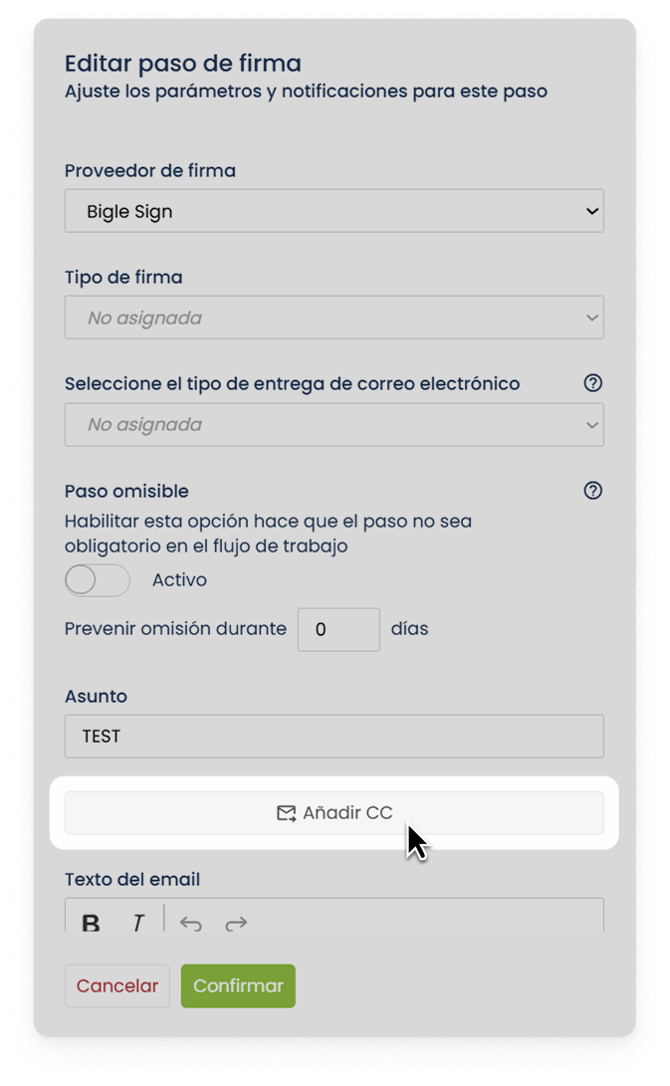Tap the prevent omission days field
The image size is (670, 1086).
pyautogui.click(x=338, y=630)
